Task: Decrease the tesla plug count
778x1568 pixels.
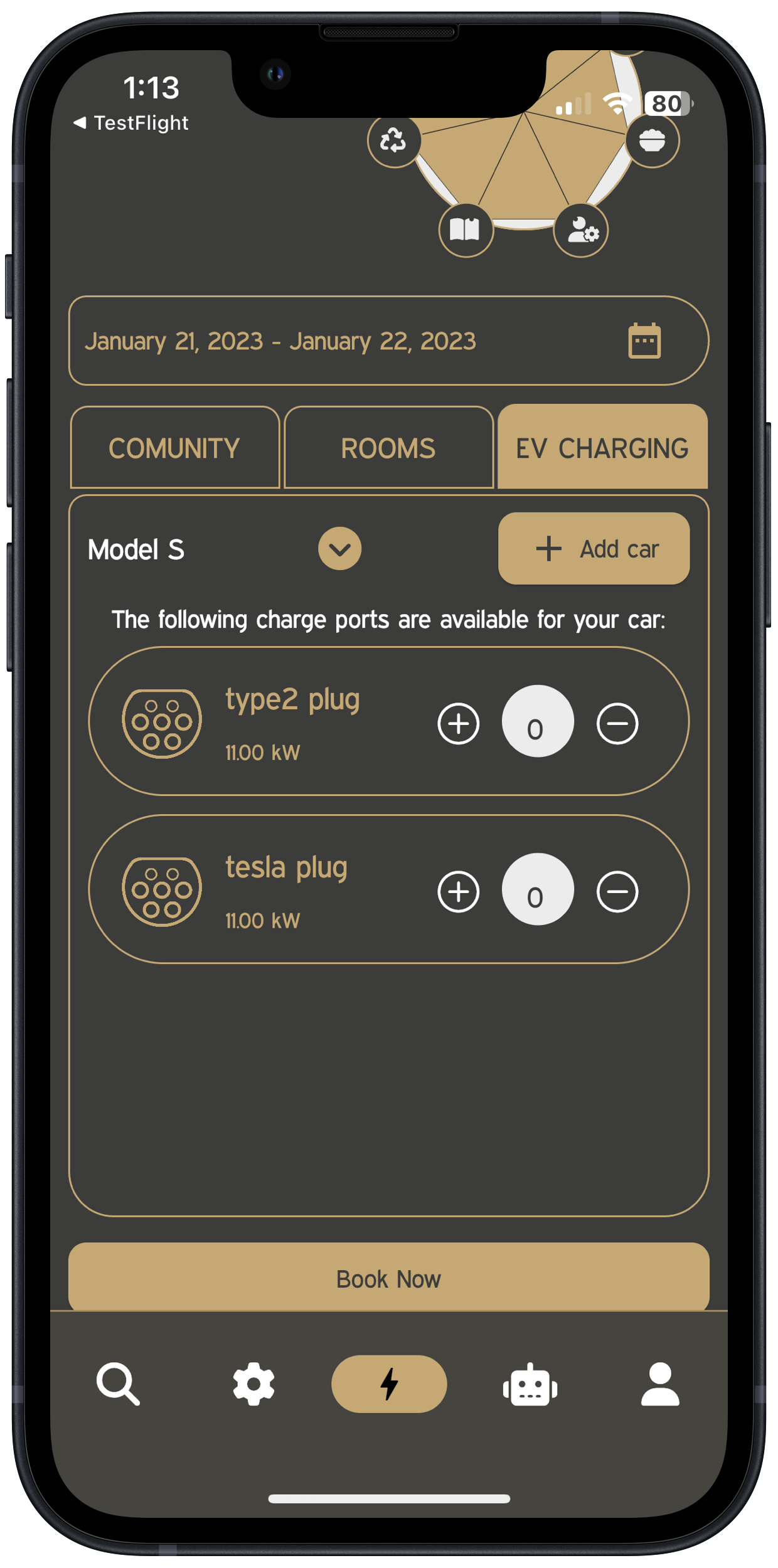Action: [617, 892]
